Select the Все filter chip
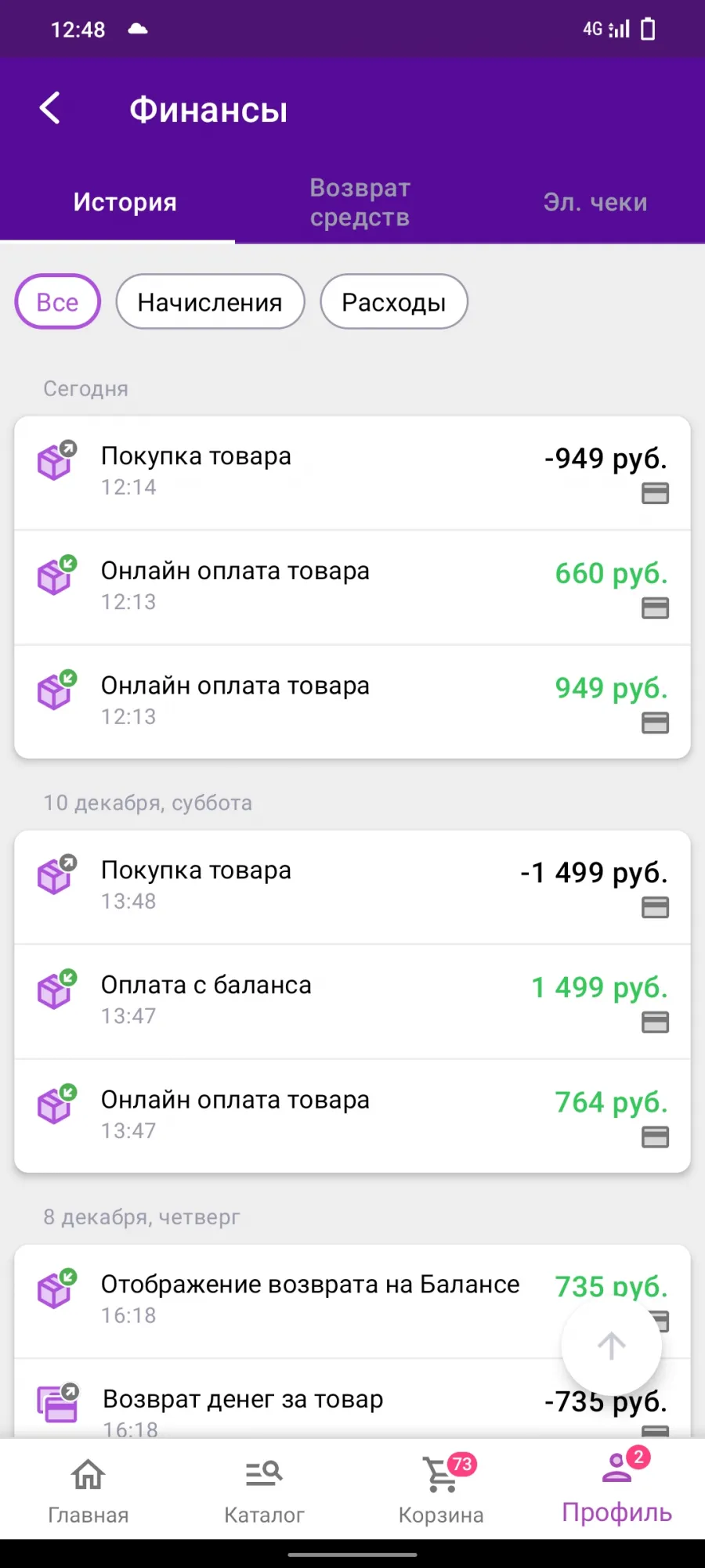The width and height of the screenshot is (705, 1568). click(57, 302)
